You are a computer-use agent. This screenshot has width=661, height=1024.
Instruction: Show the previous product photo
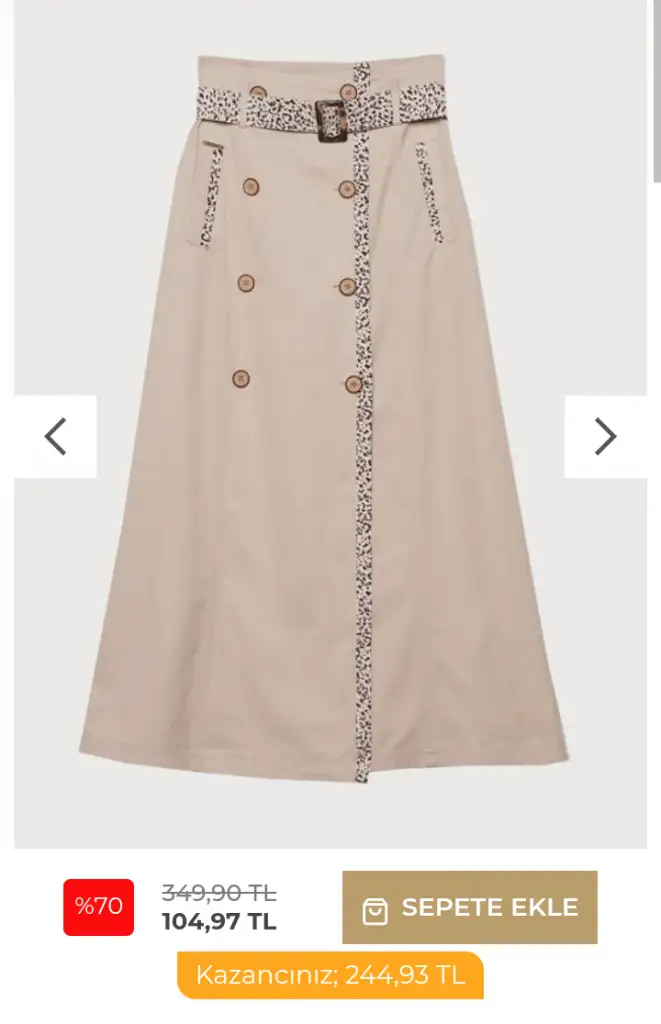point(55,436)
